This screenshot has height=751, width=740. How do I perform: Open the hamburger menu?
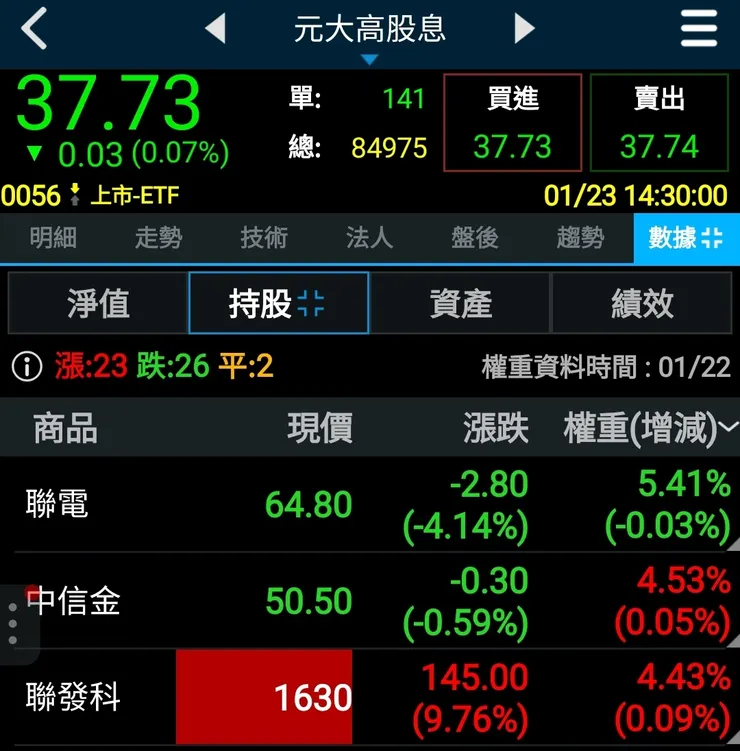(699, 29)
